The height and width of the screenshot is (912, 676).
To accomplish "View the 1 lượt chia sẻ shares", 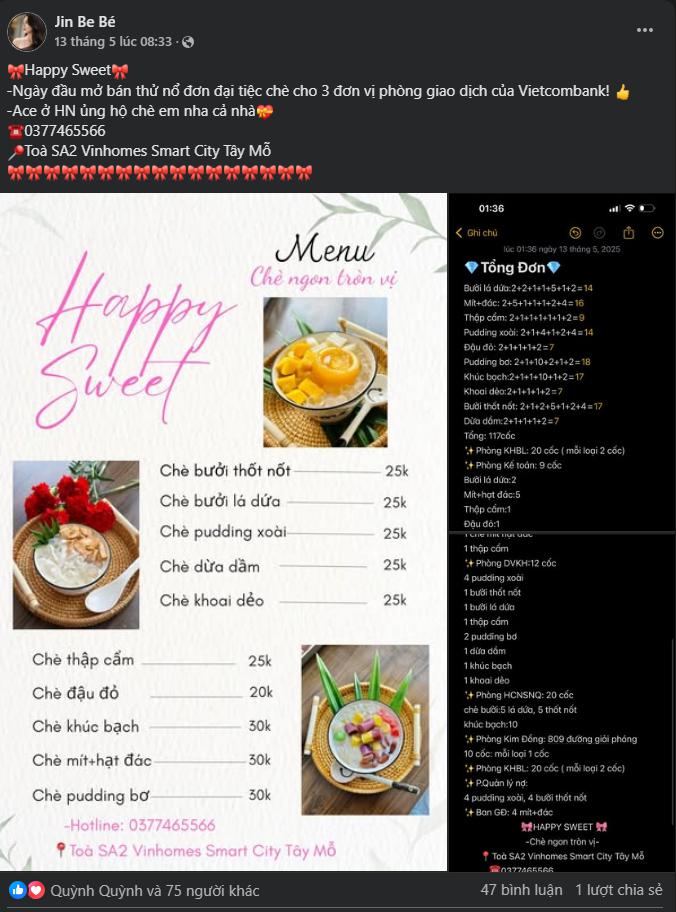I will click(618, 890).
